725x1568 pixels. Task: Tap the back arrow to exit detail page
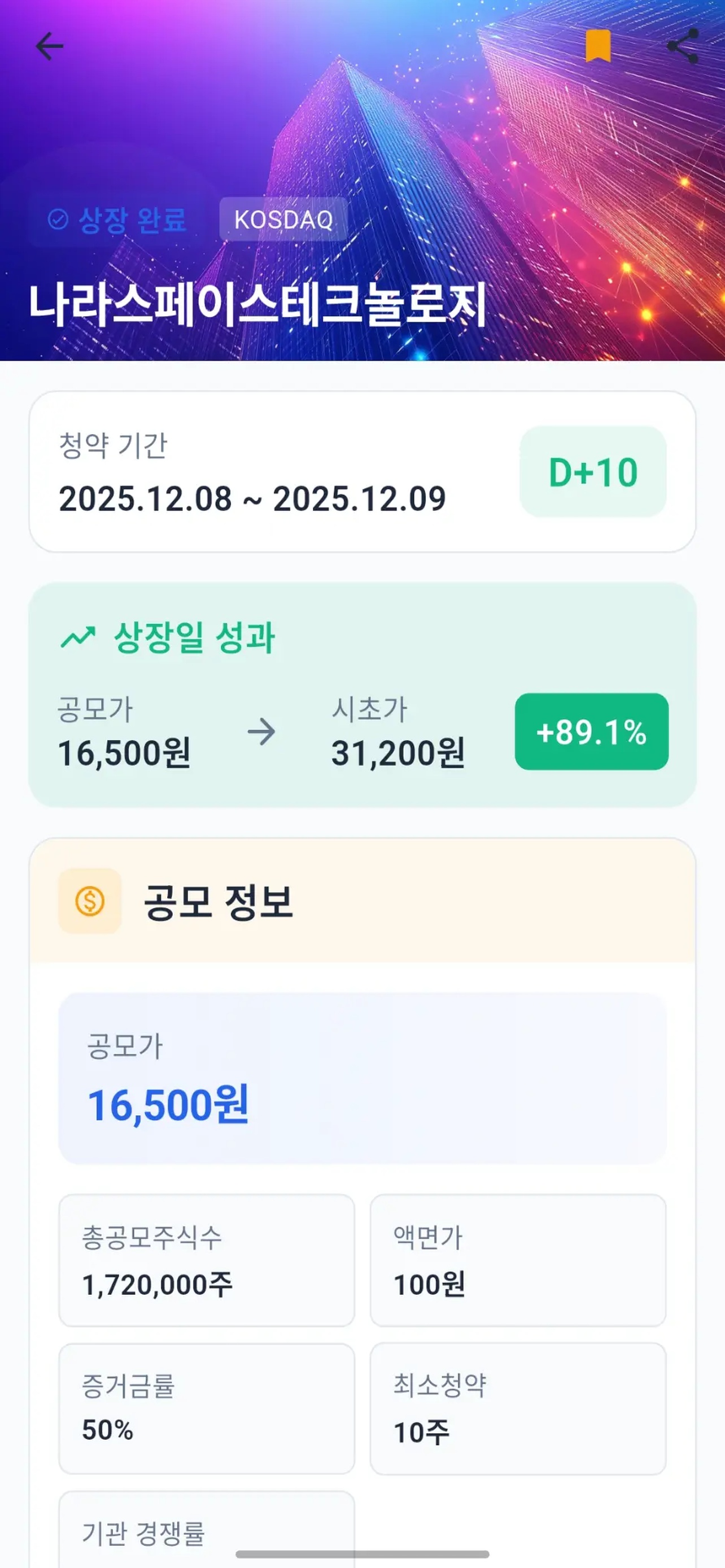click(50, 46)
